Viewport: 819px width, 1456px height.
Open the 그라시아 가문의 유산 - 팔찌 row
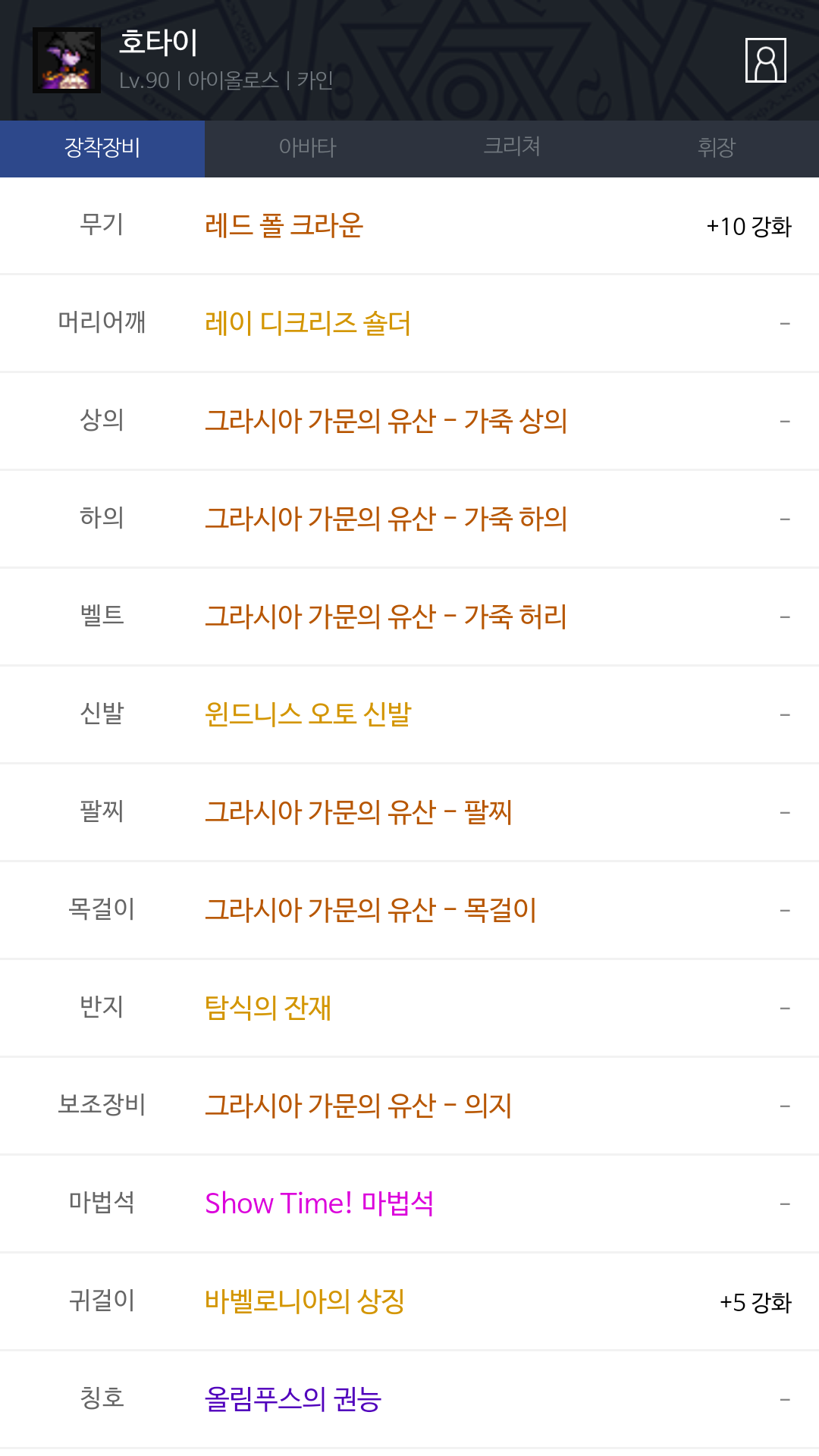coord(409,813)
